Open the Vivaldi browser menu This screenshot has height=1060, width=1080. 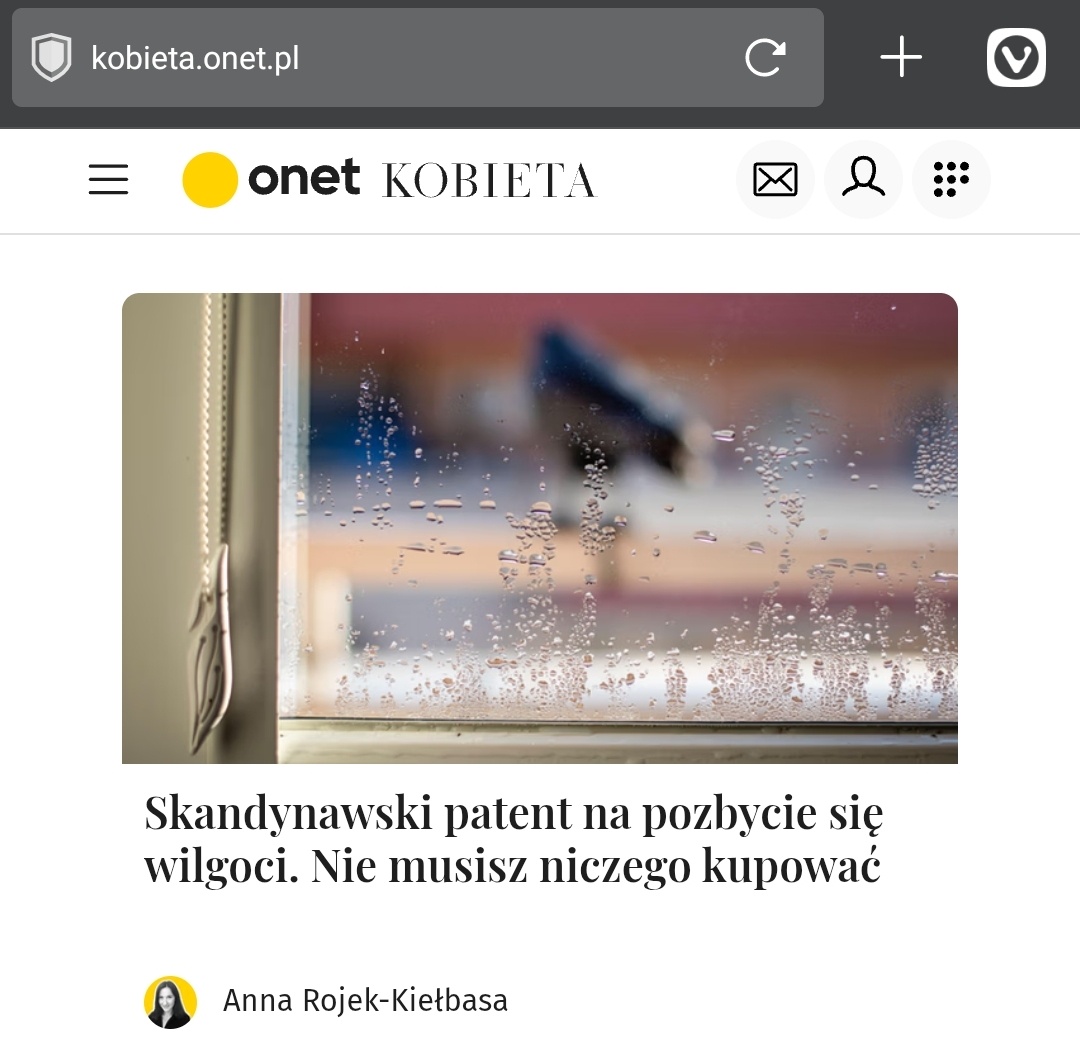(x=1016, y=57)
